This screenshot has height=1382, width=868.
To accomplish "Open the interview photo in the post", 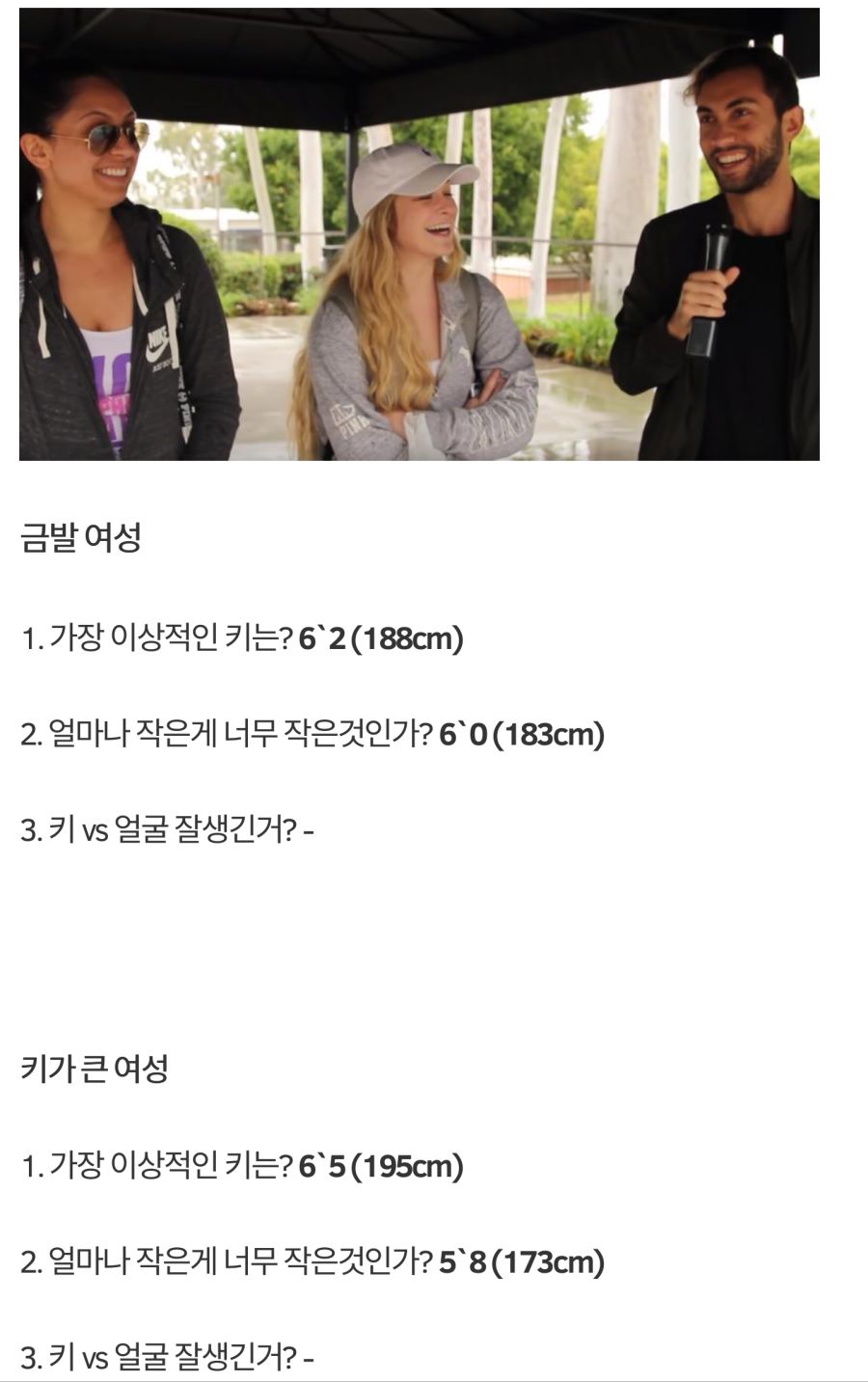I will [419, 234].
